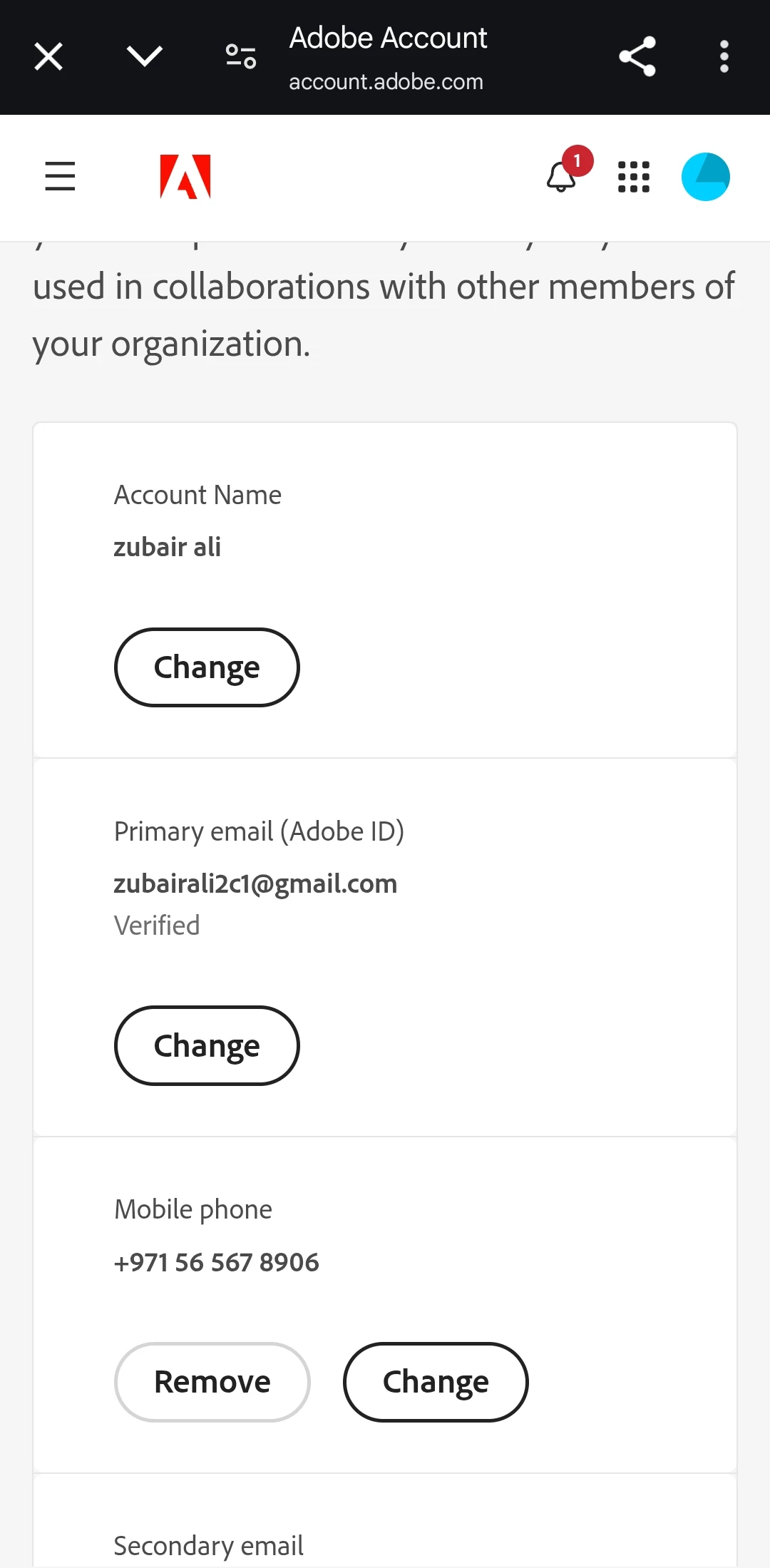Change the Account Name

(x=207, y=667)
